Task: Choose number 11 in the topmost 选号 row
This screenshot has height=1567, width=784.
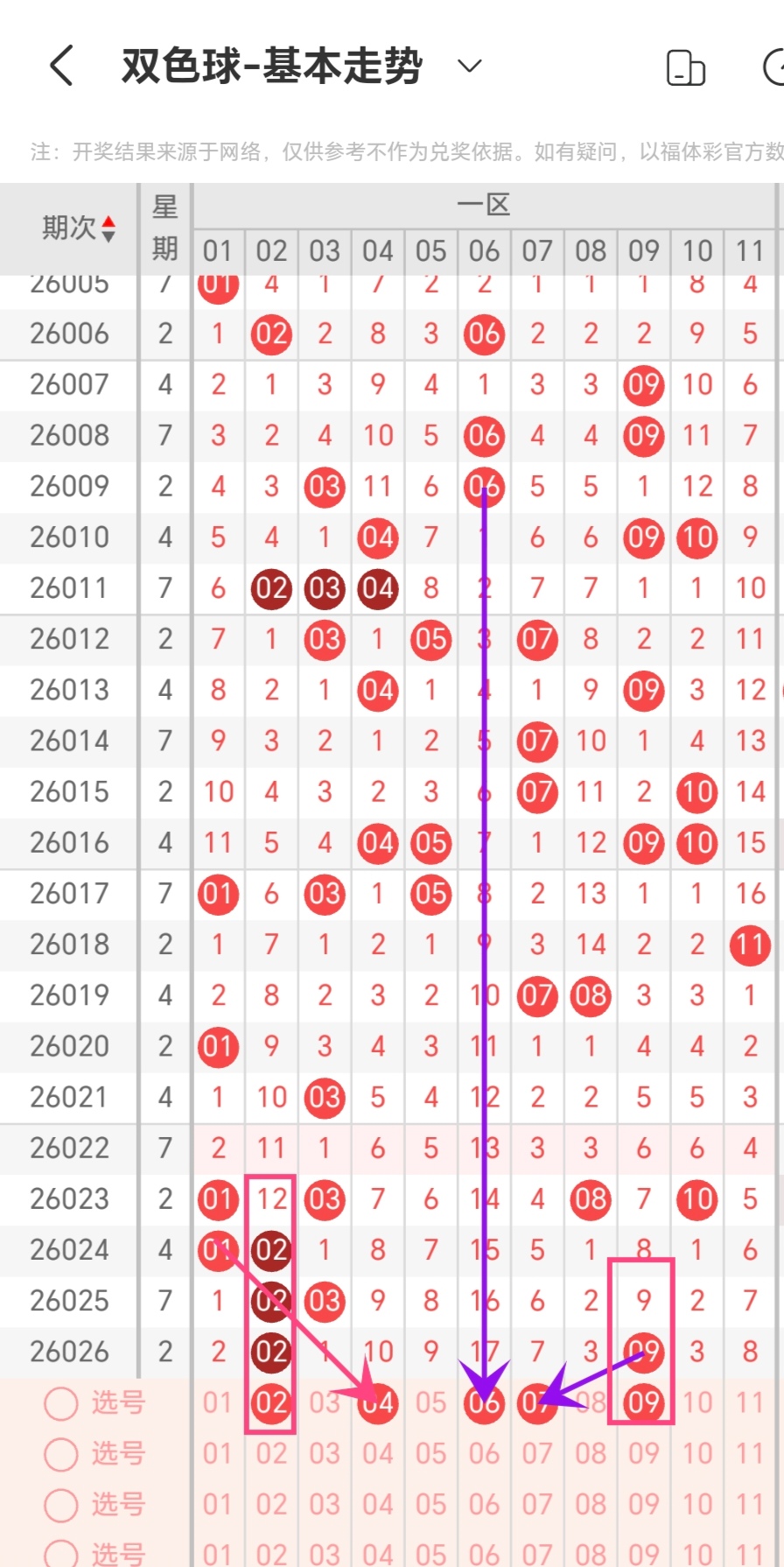Action: (750, 1403)
